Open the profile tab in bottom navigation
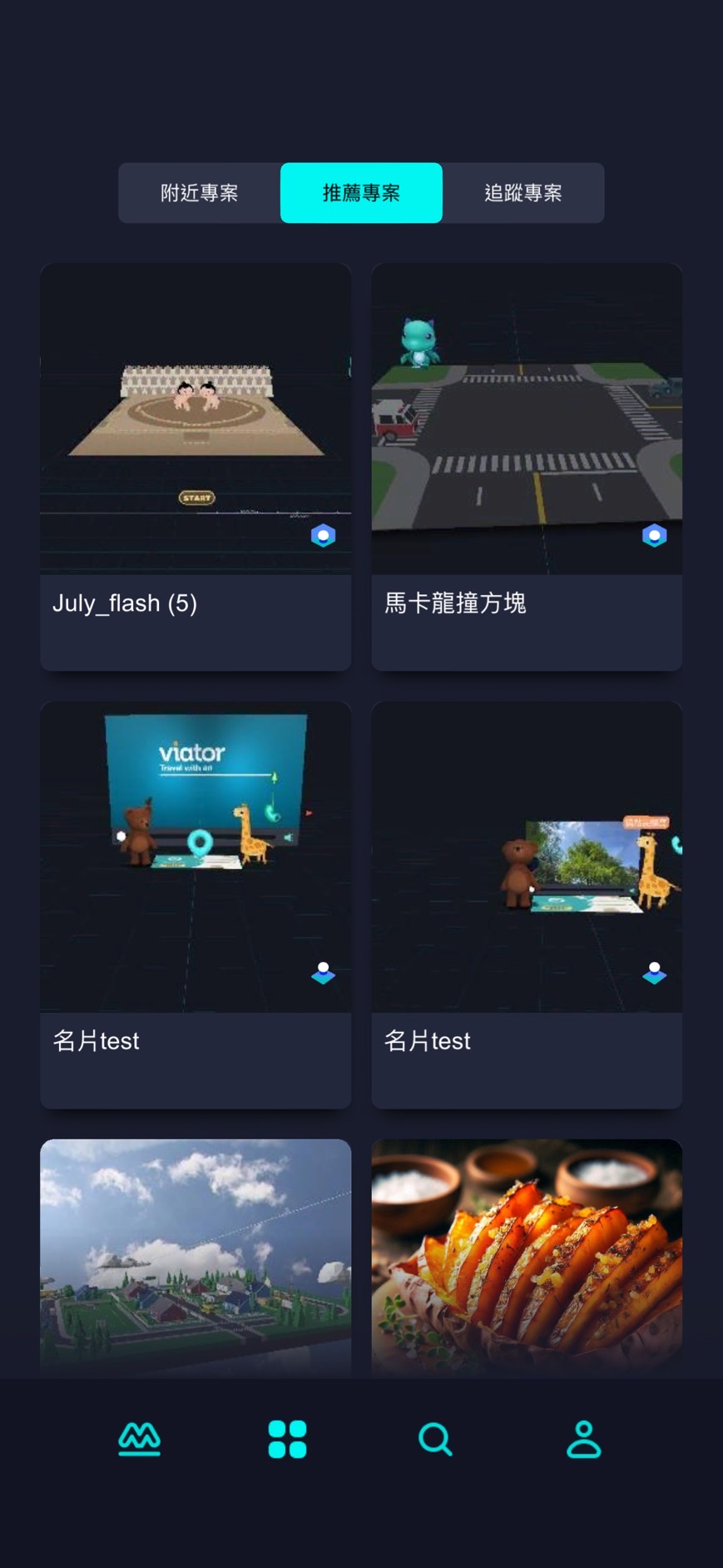 click(583, 1439)
